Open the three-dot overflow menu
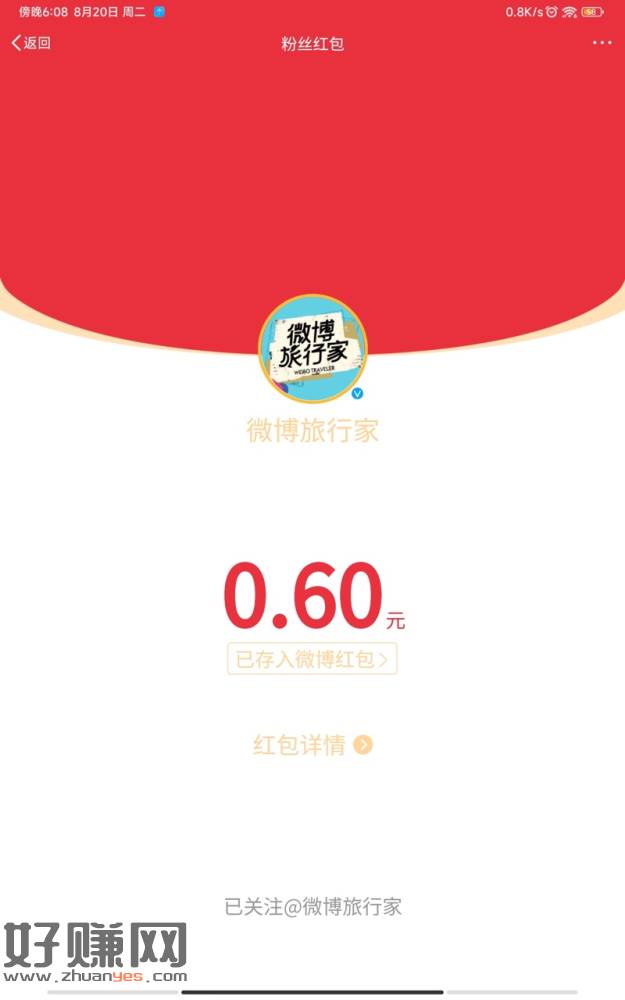The image size is (625, 1000). pos(601,43)
